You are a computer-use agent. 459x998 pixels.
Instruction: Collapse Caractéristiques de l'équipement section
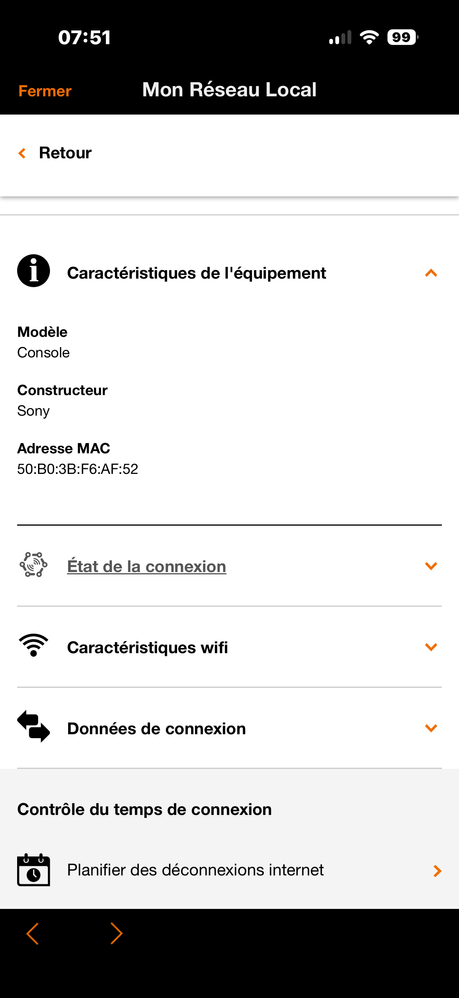click(x=229, y=273)
